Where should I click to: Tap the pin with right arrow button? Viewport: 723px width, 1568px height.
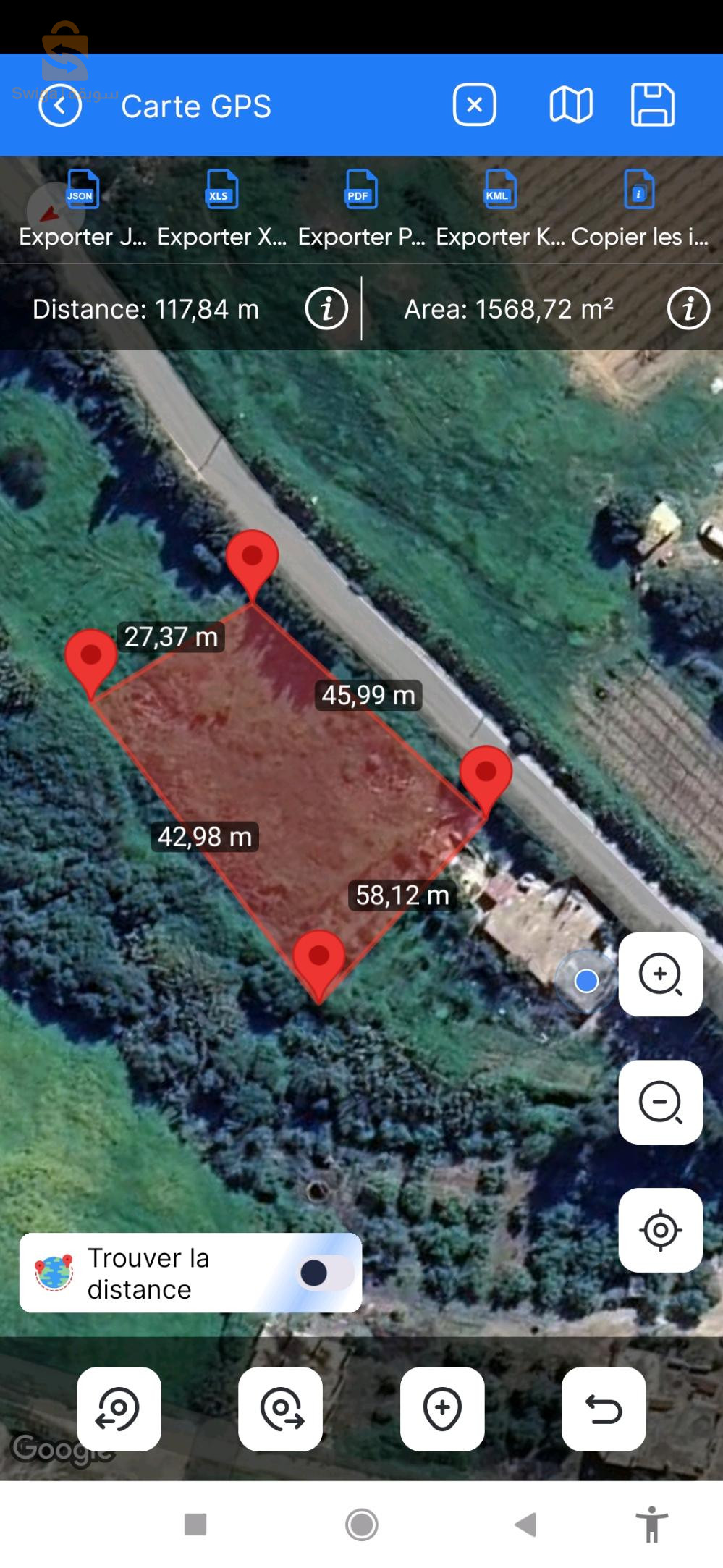tap(281, 1409)
